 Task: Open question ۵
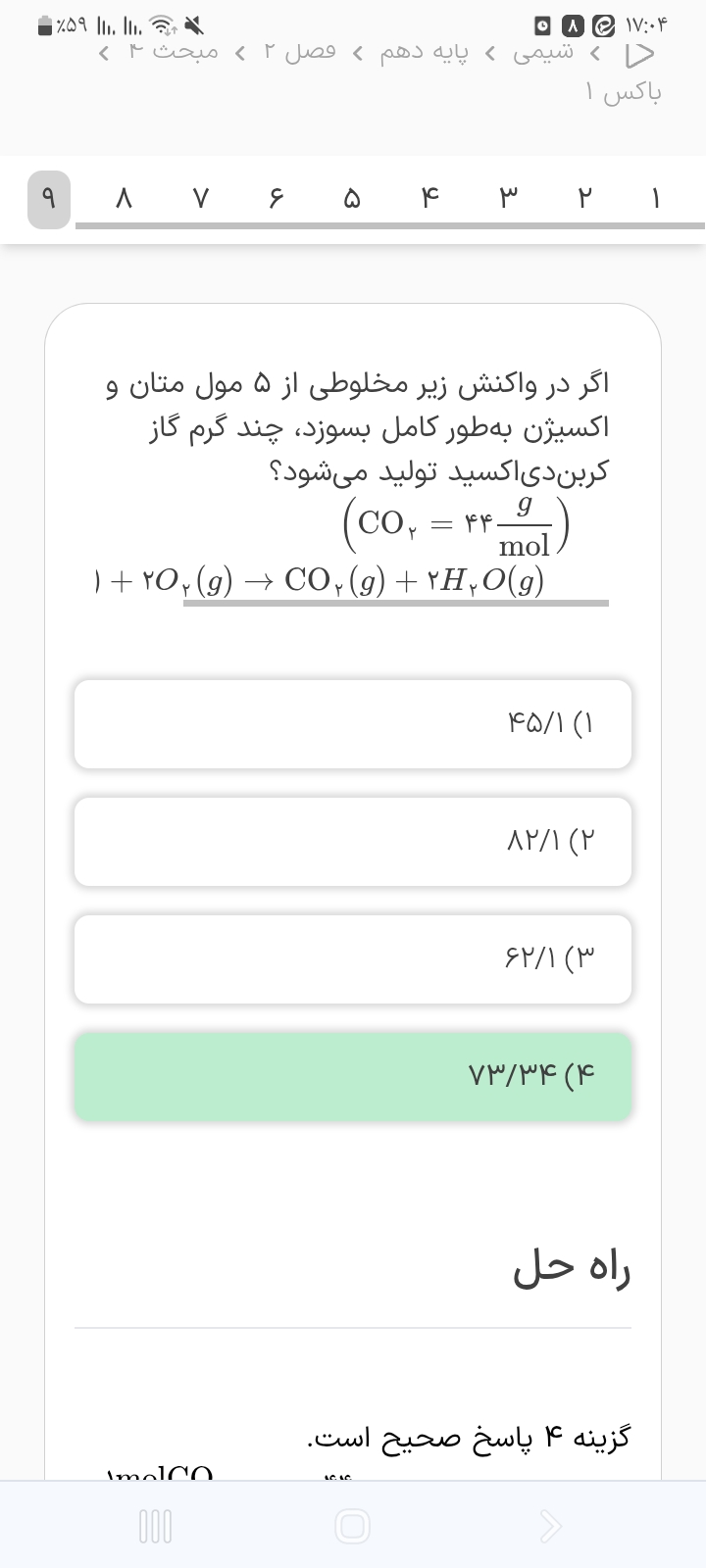[351, 199]
